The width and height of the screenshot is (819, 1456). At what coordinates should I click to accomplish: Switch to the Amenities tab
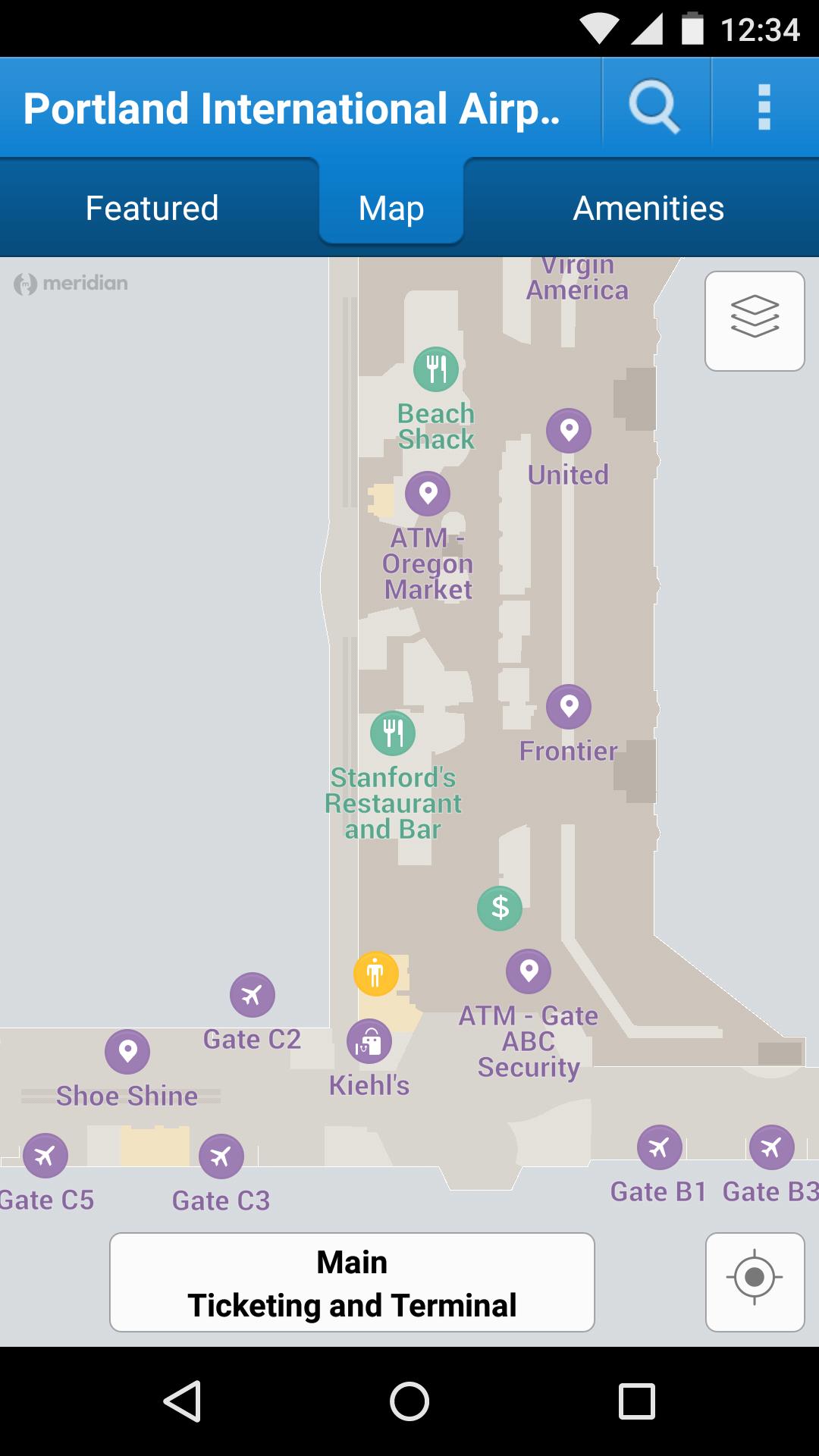[648, 208]
